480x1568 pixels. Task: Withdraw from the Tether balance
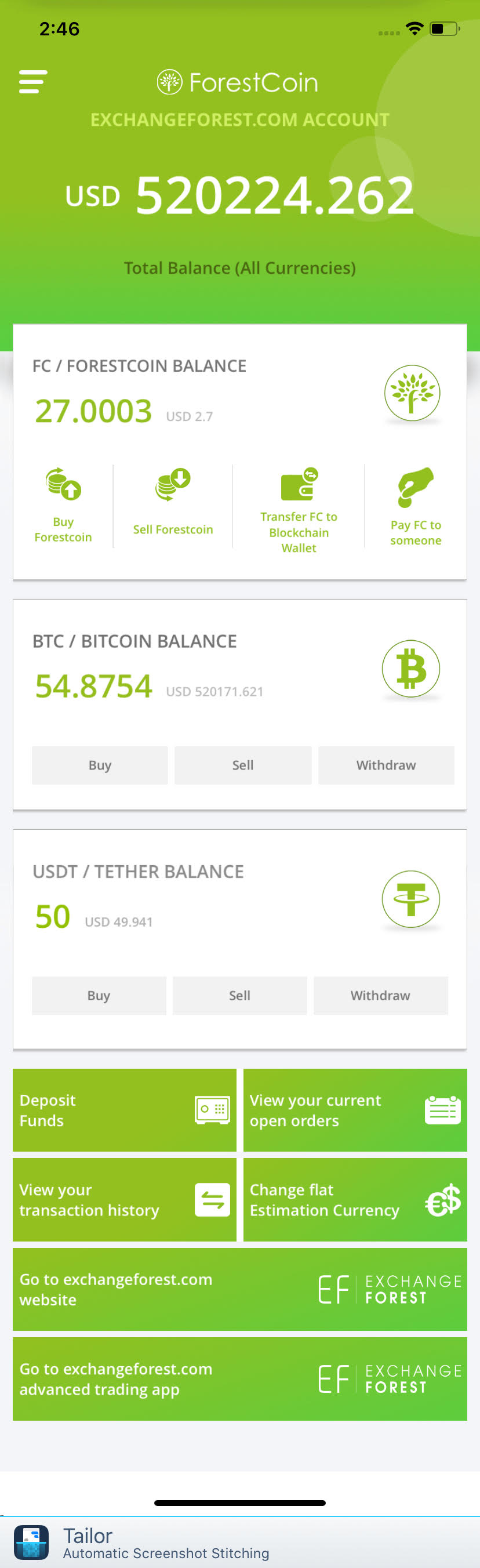pos(380,995)
